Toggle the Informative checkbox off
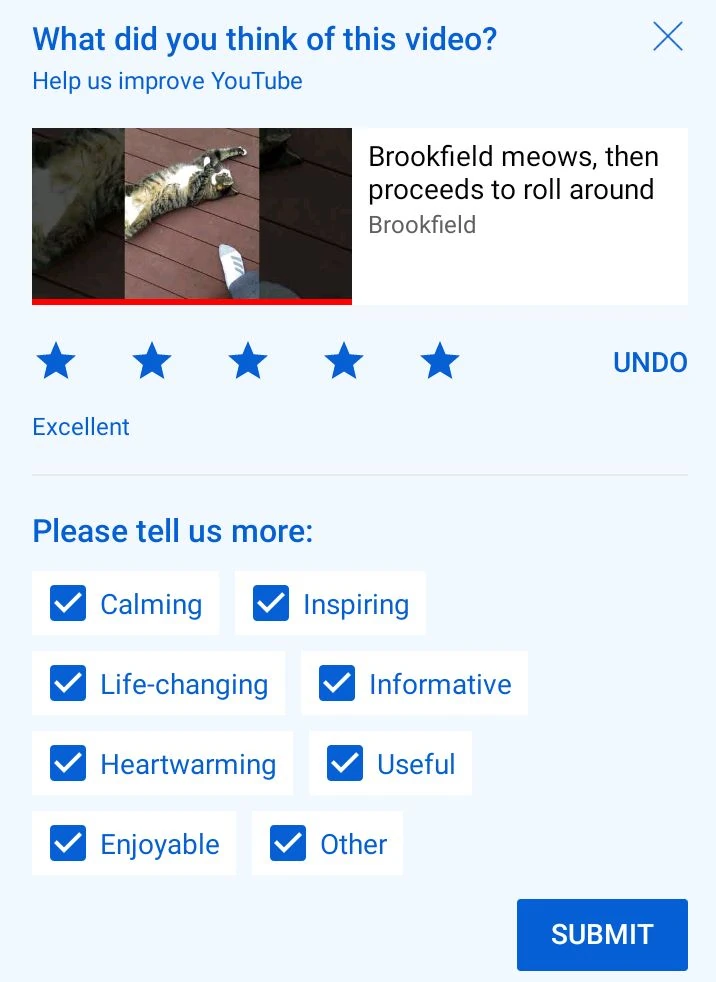The image size is (716, 982). click(x=337, y=684)
